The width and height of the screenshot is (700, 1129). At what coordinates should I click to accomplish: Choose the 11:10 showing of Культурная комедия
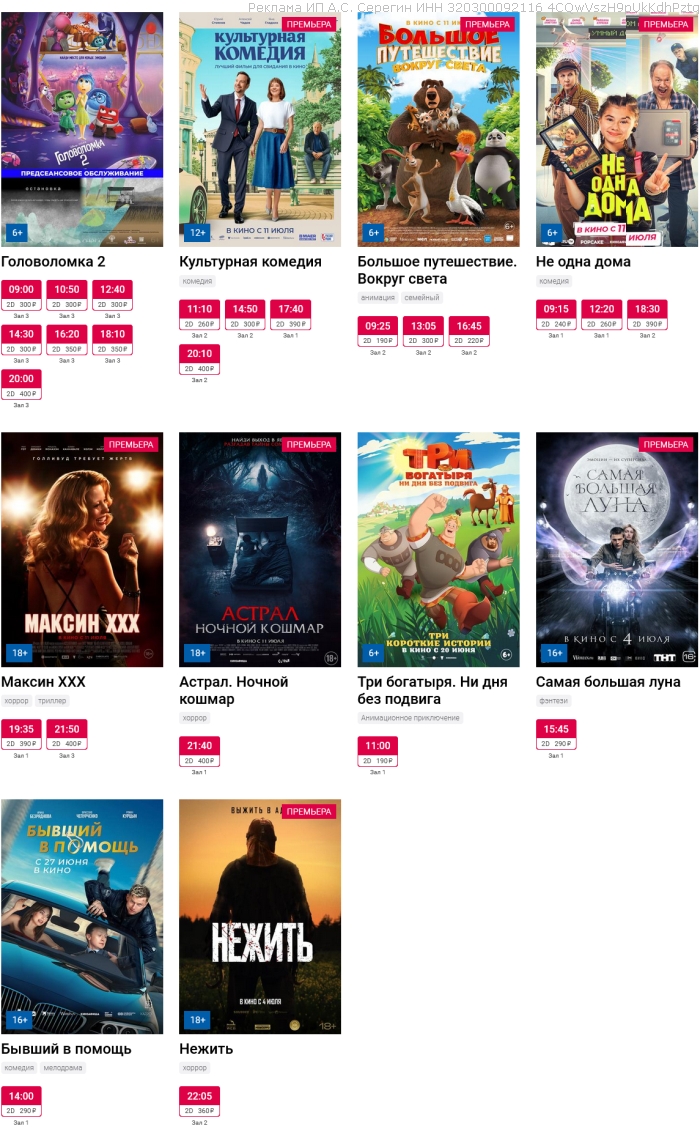[x=199, y=315]
